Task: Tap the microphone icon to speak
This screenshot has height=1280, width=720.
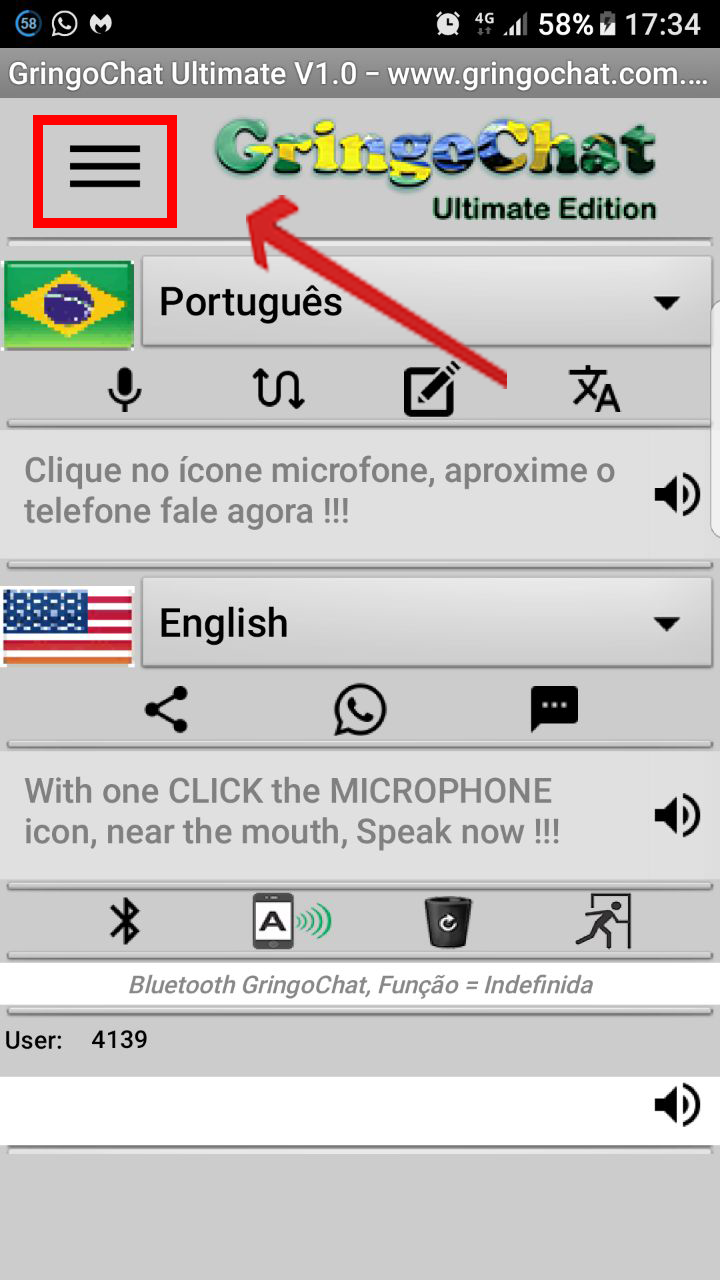Action: point(125,388)
